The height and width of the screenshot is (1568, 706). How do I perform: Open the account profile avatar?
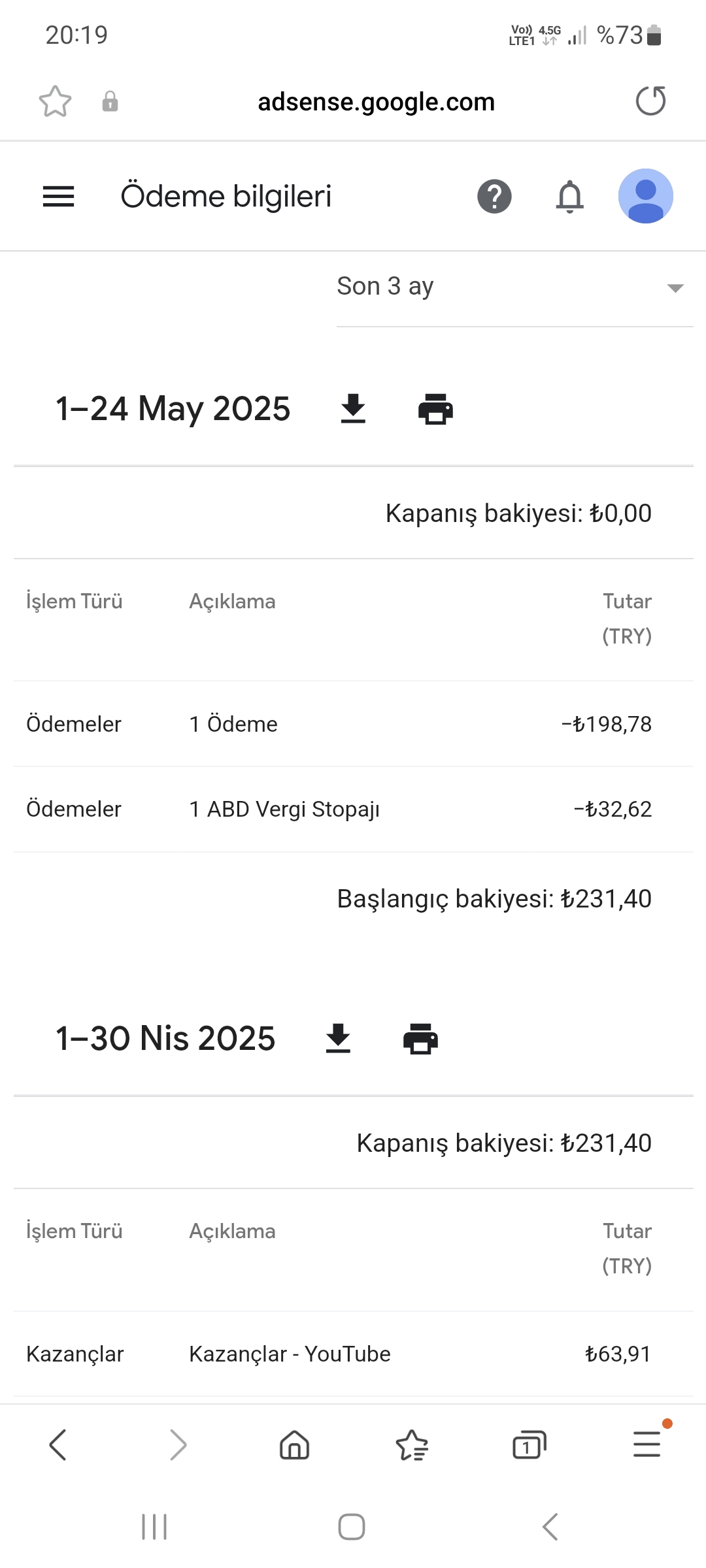pos(646,196)
